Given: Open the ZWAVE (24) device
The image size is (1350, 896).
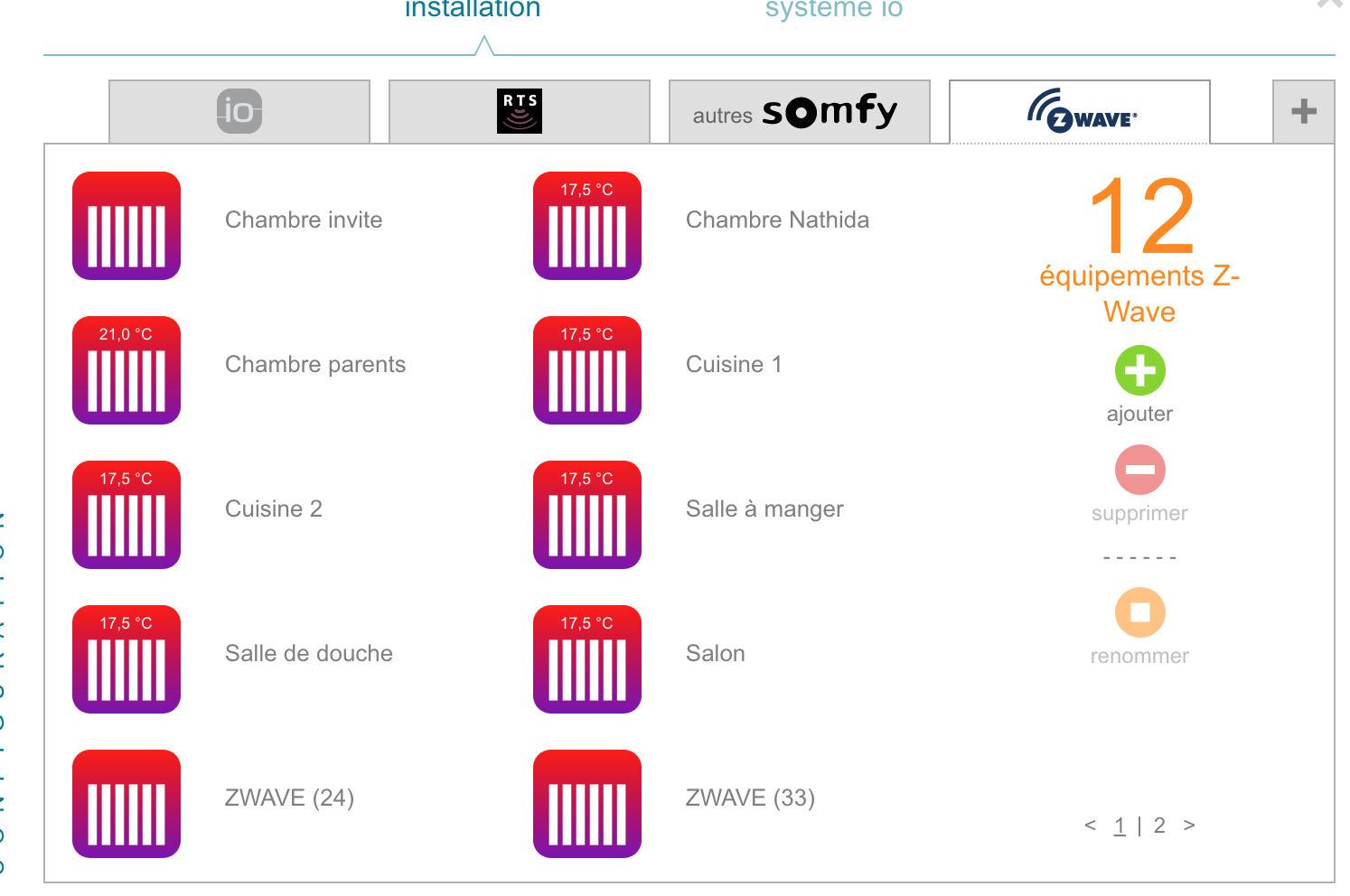Looking at the screenshot, I should [x=127, y=804].
